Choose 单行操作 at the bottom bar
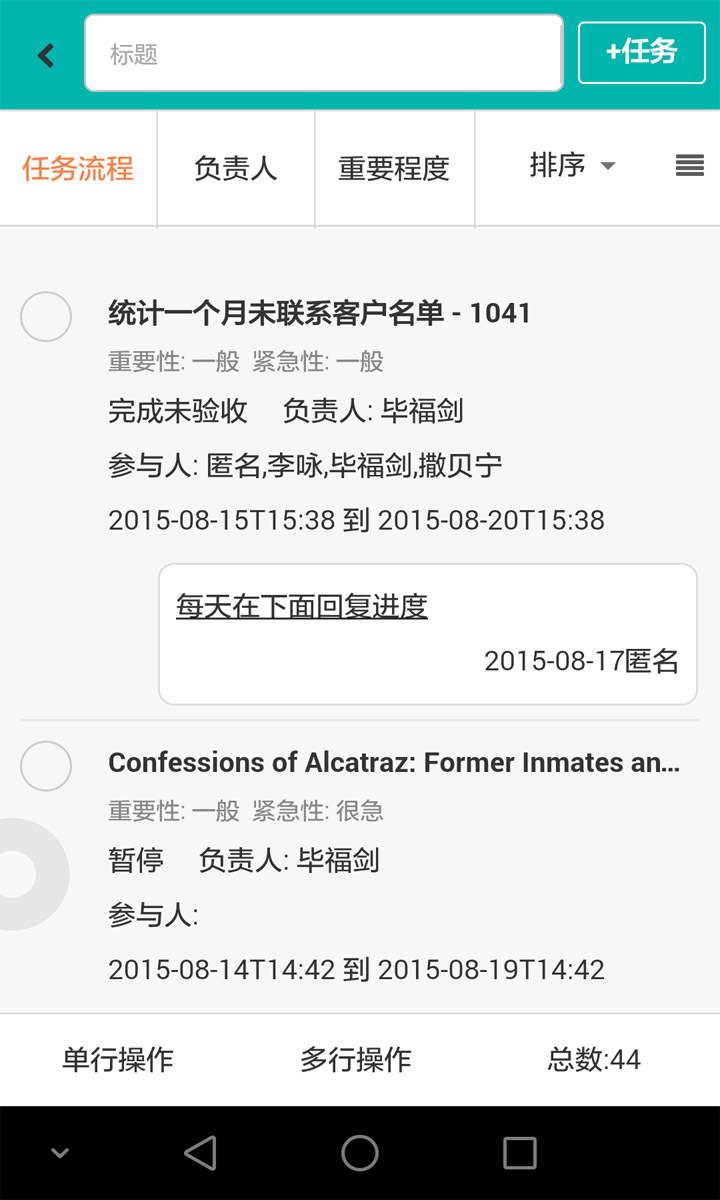The image size is (720, 1200). [x=118, y=1060]
